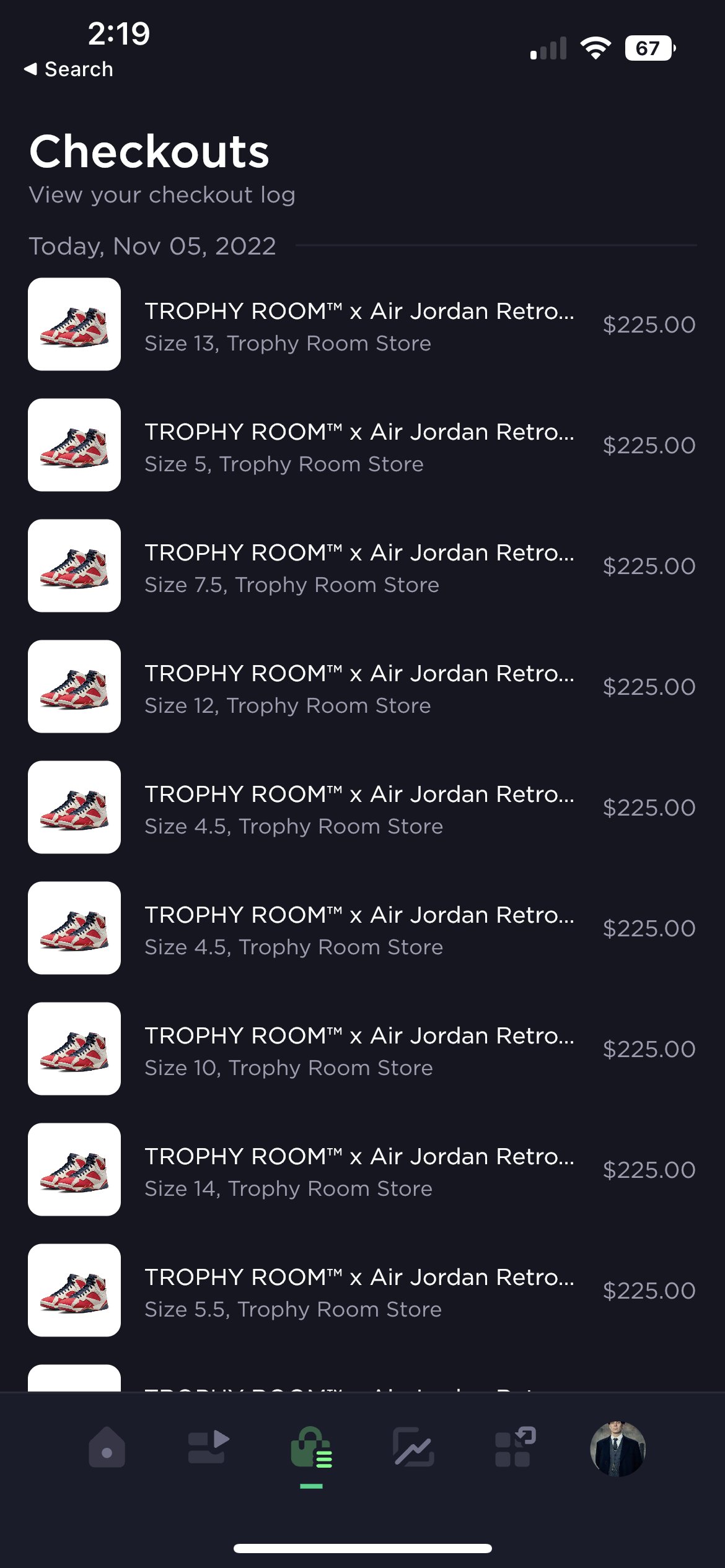Open the apps grid tab
This screenshot has width=725, height=1568.
tap(515, 1447)
